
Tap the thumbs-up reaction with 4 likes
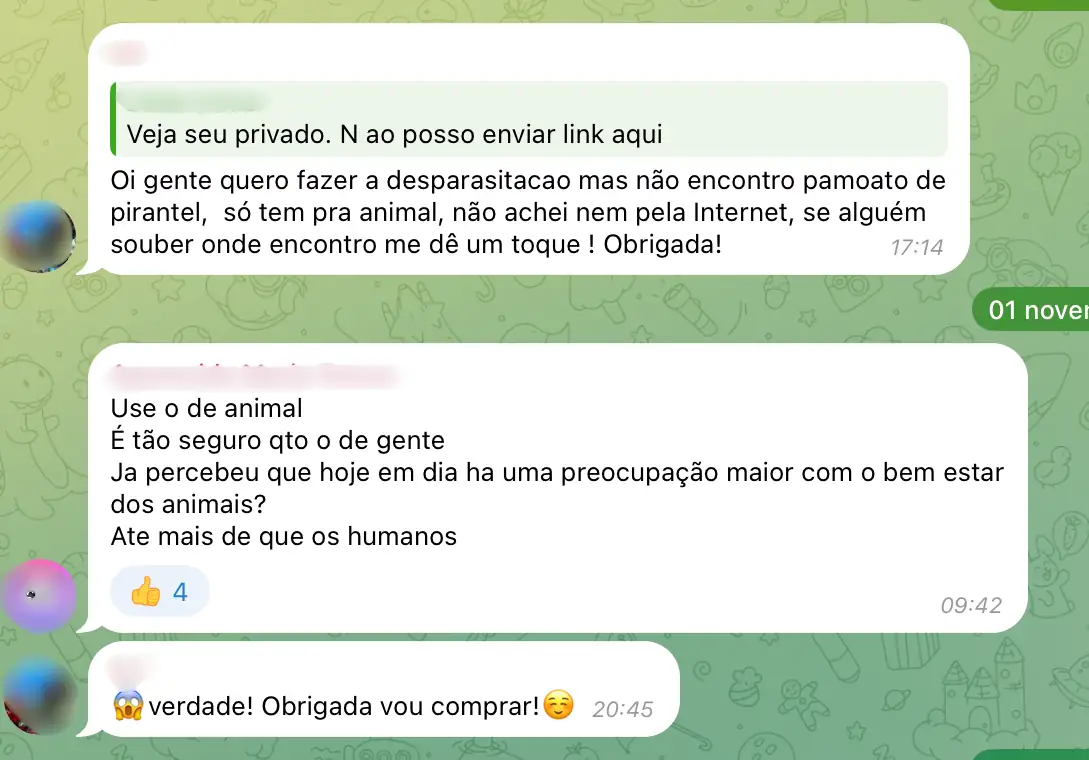tap(159, 592)
